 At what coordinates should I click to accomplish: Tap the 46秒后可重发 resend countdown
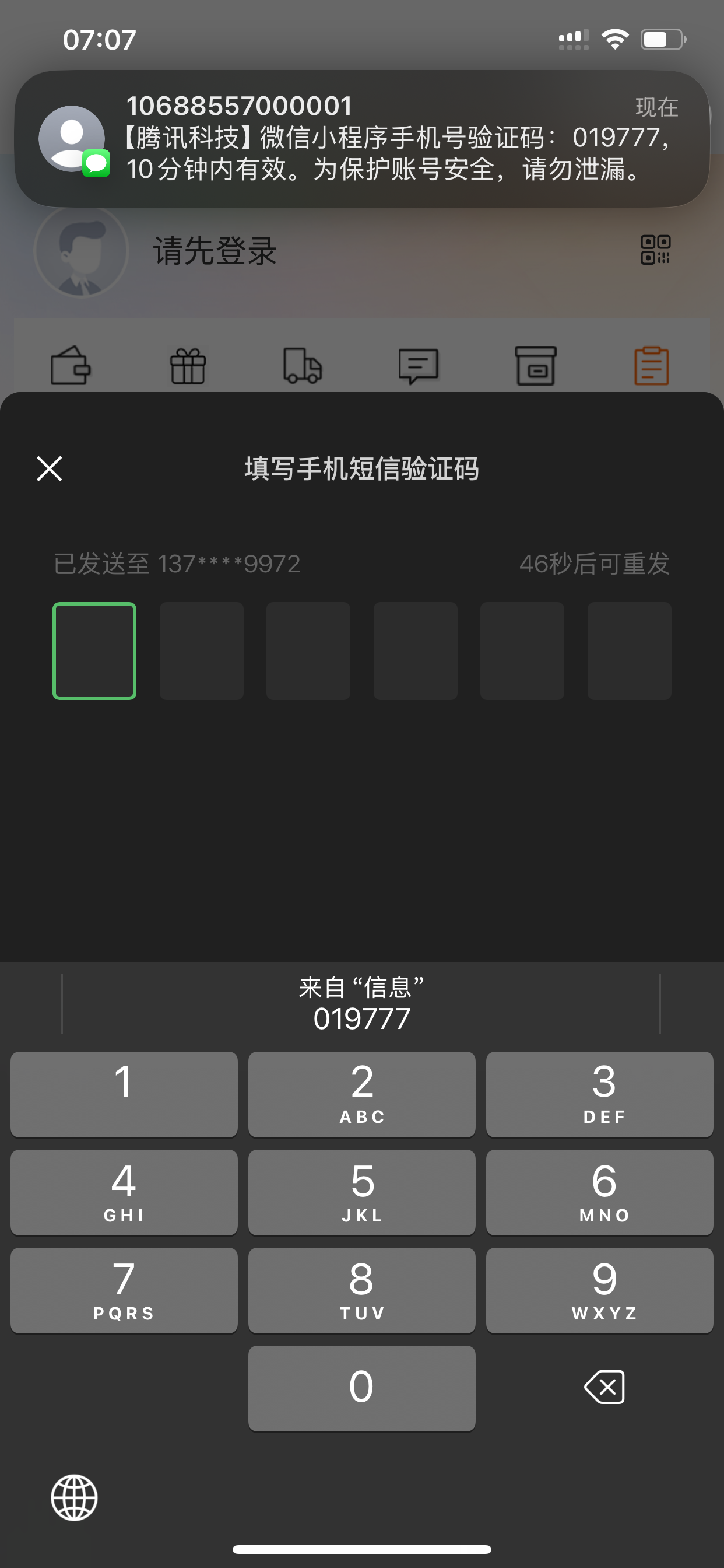coord(596,563)
